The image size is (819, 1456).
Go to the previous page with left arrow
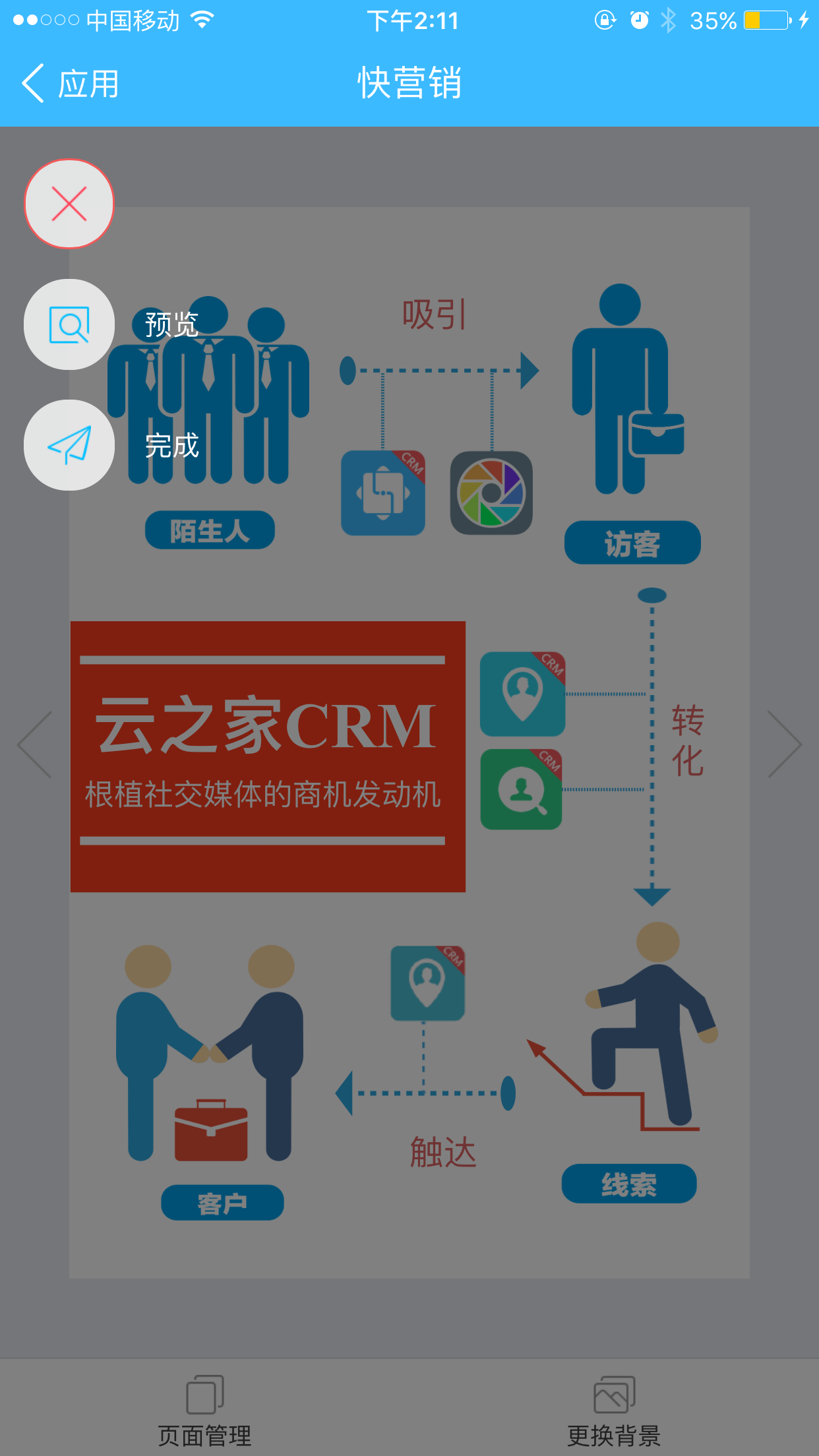(x=36, y=744)
